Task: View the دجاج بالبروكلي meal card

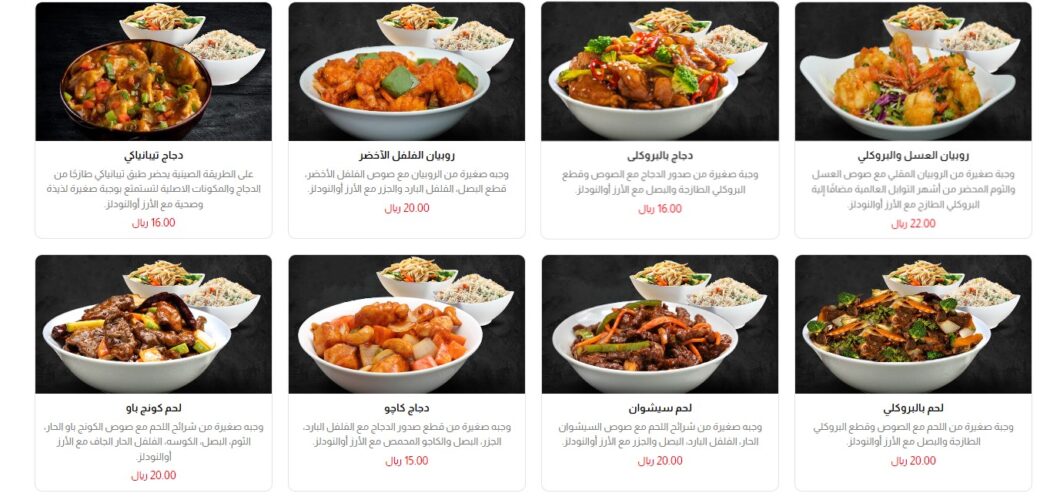Action: tap(659, 120)
